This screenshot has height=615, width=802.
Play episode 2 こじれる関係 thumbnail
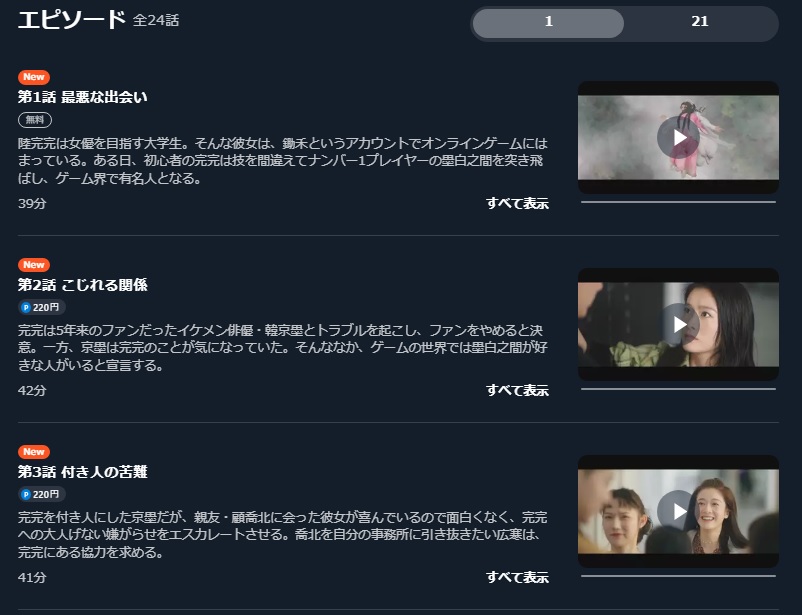coord(678,324)
